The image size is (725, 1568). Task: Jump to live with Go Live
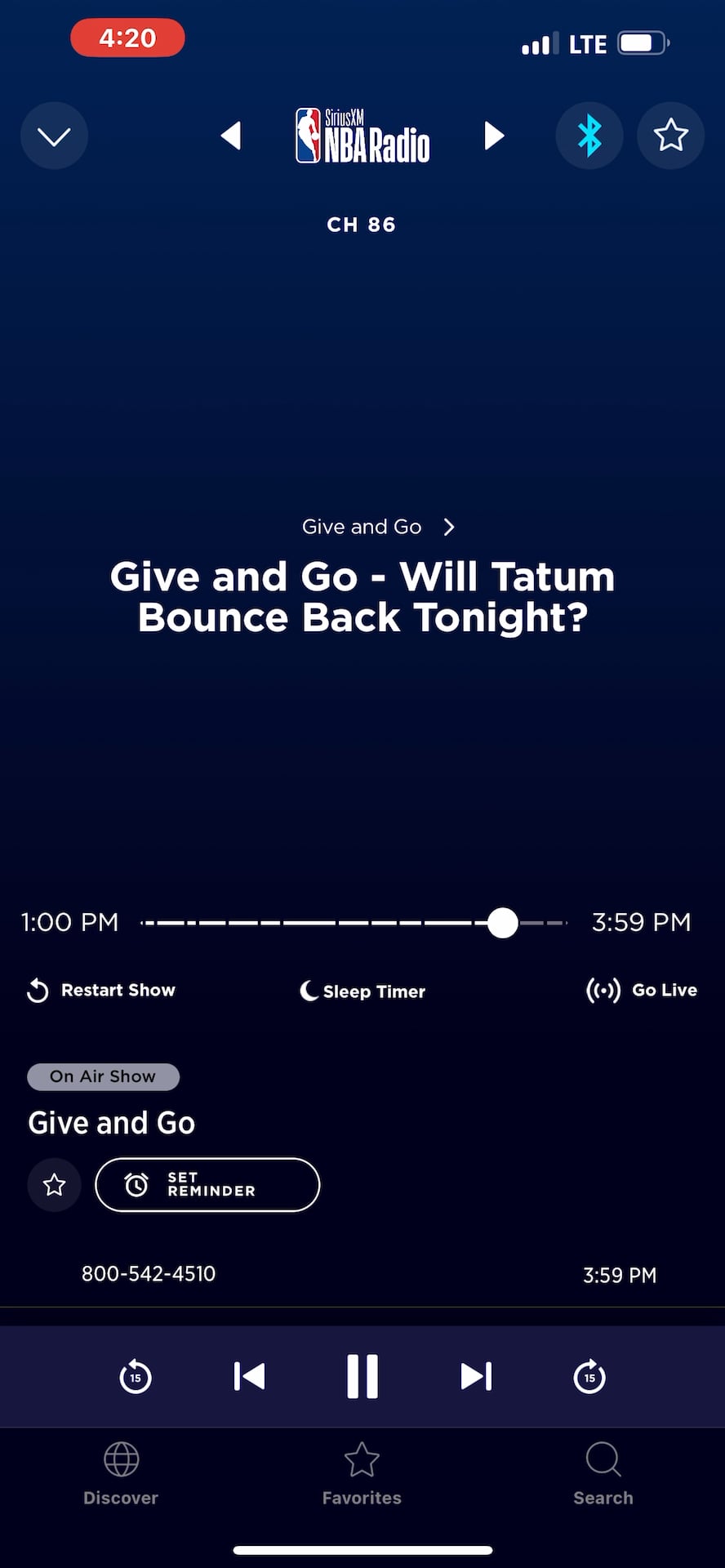coord(642,991)
